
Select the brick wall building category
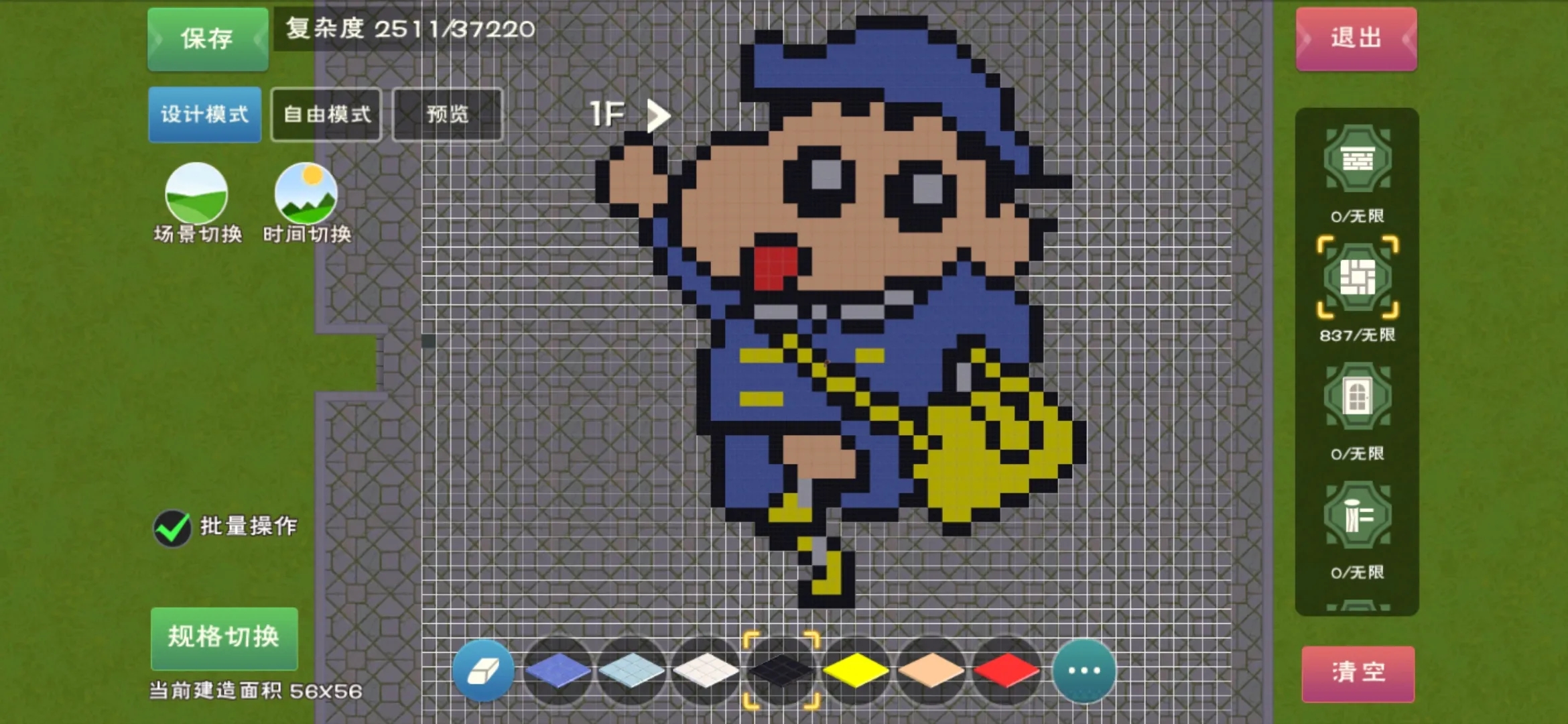tap(1358, 160)
